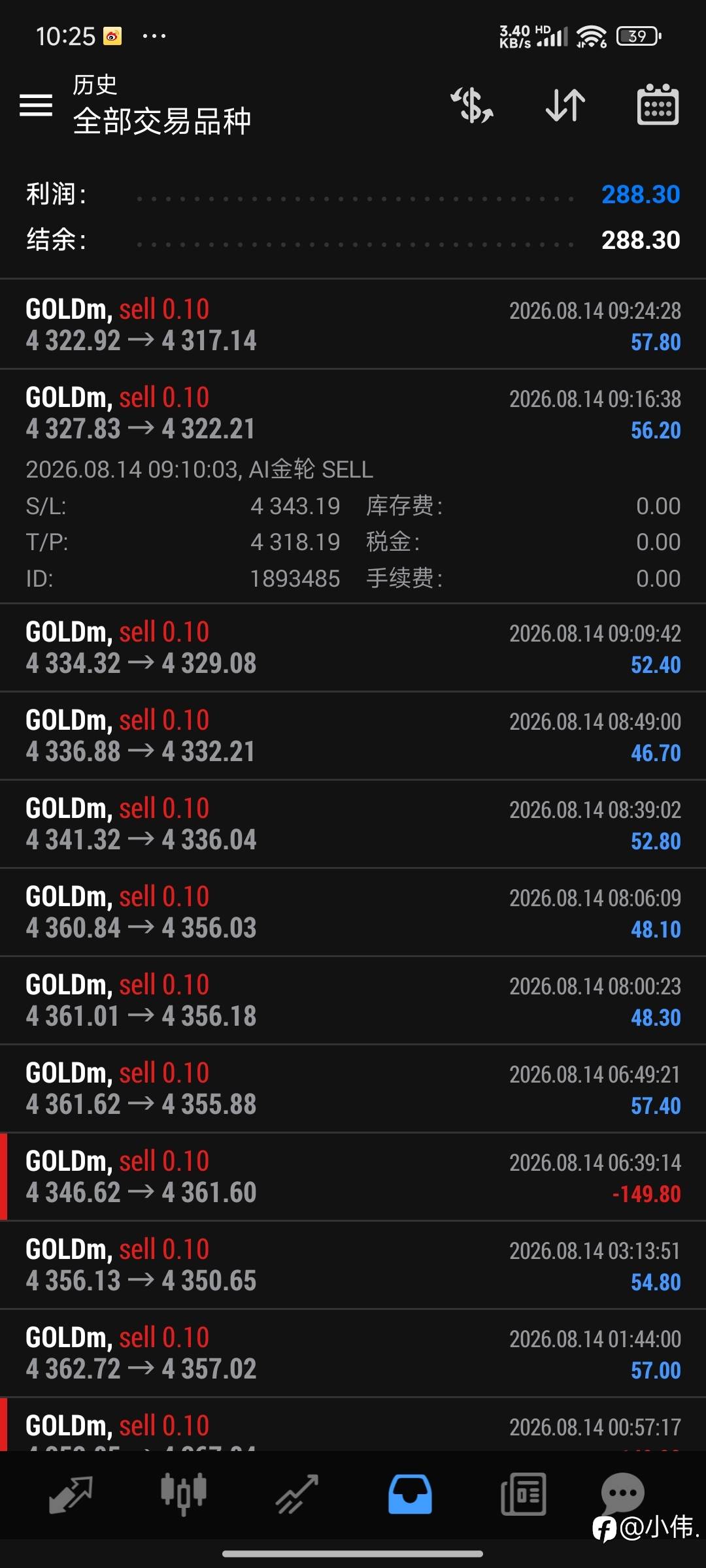
Task: Open the trade closed at 08:00:23
Action: [353, 1000]
